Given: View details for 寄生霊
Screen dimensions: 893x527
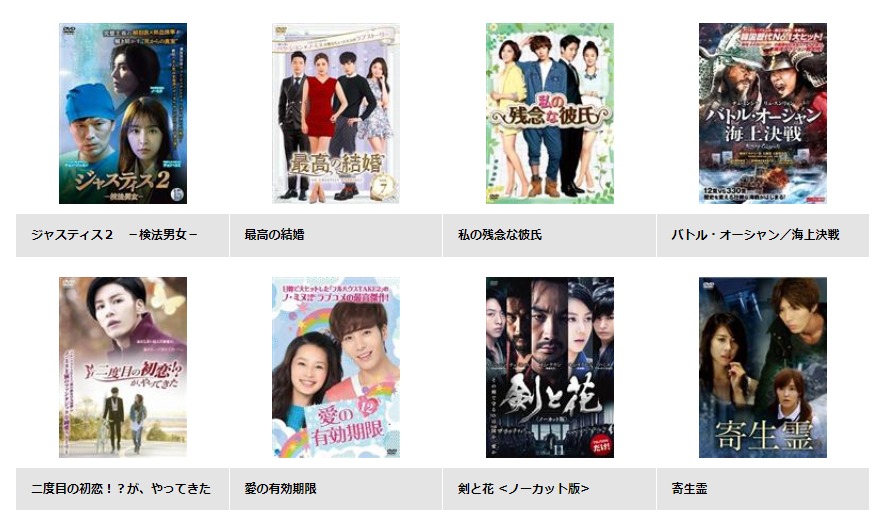Looking at the screenshot, I should [x=762, y=367].
